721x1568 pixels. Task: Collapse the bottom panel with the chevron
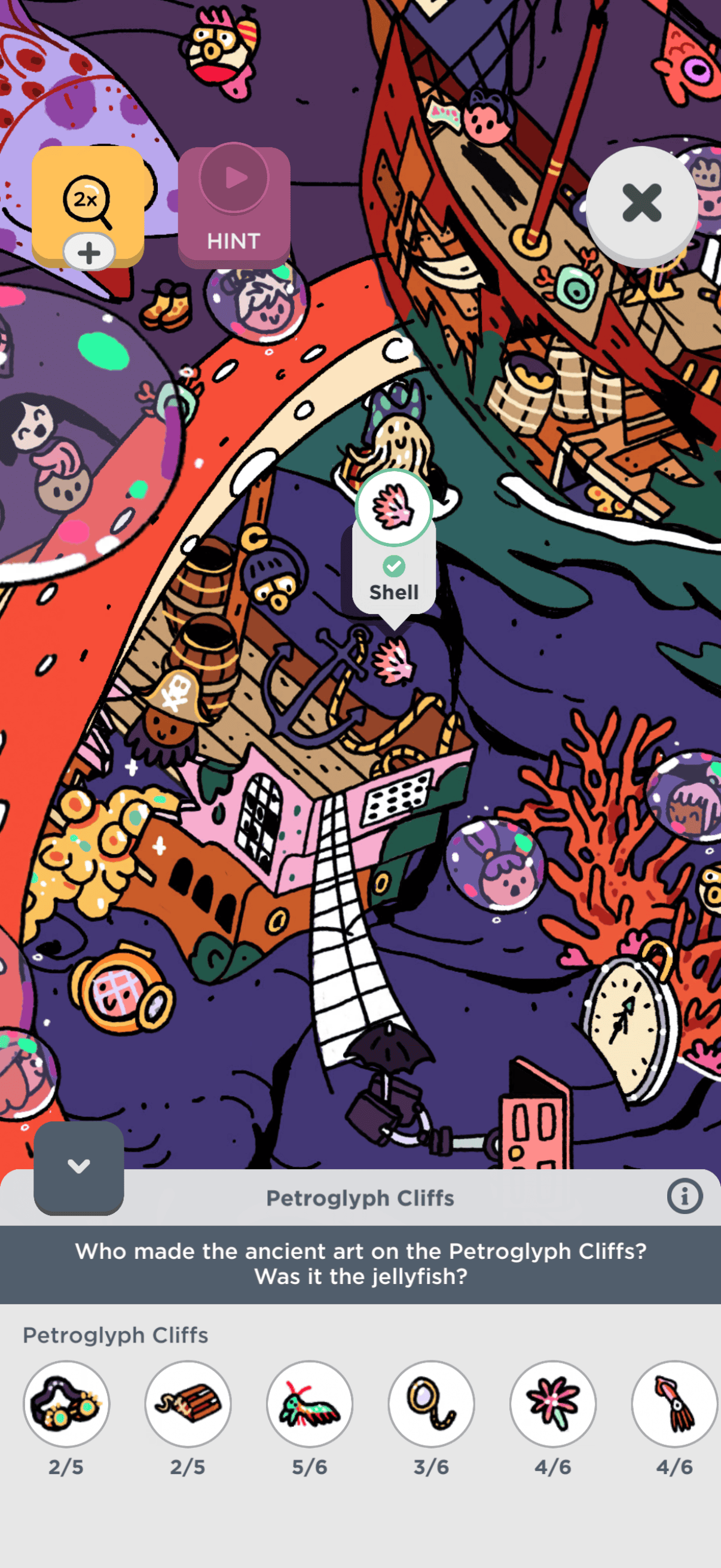(78, 1166)
